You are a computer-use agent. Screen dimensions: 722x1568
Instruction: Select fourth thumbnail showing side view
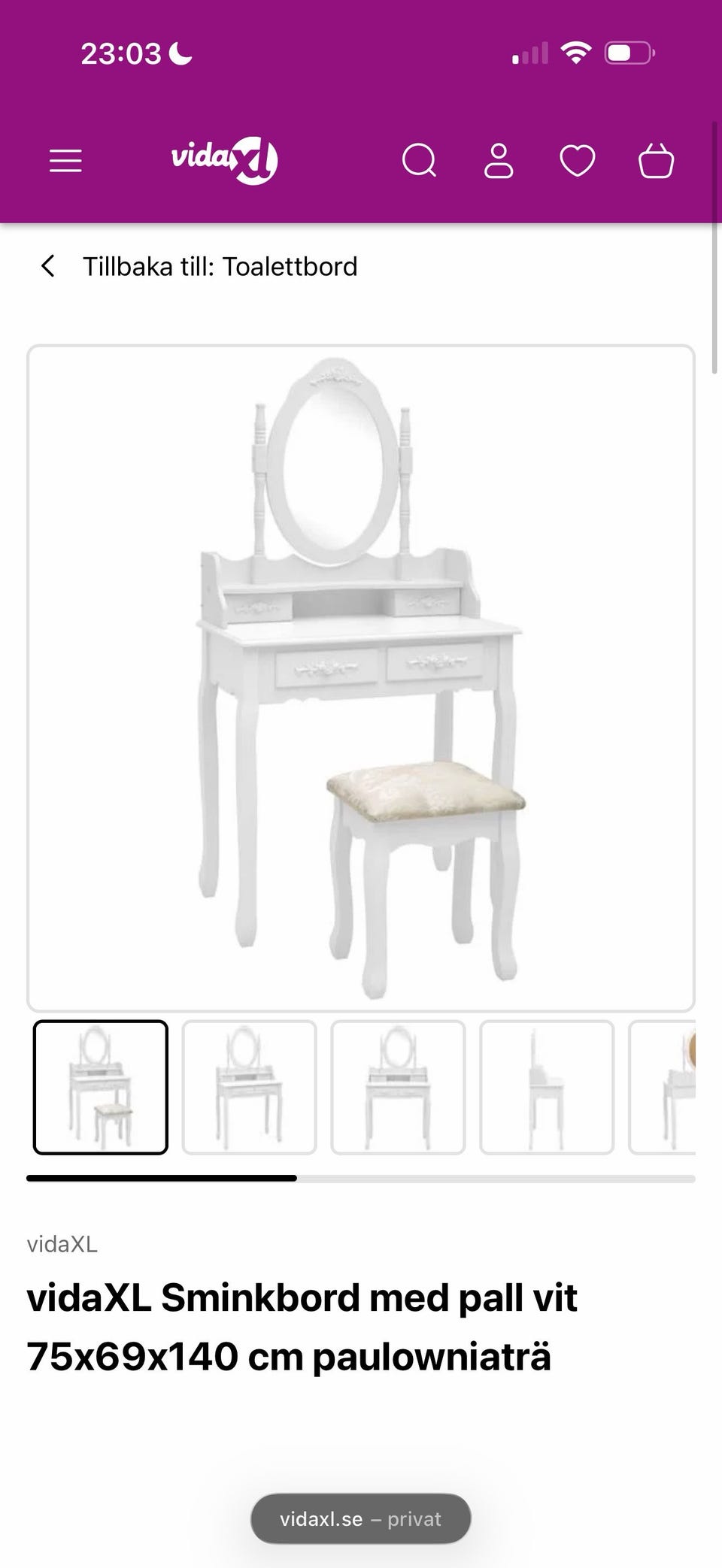(547, 1087)
